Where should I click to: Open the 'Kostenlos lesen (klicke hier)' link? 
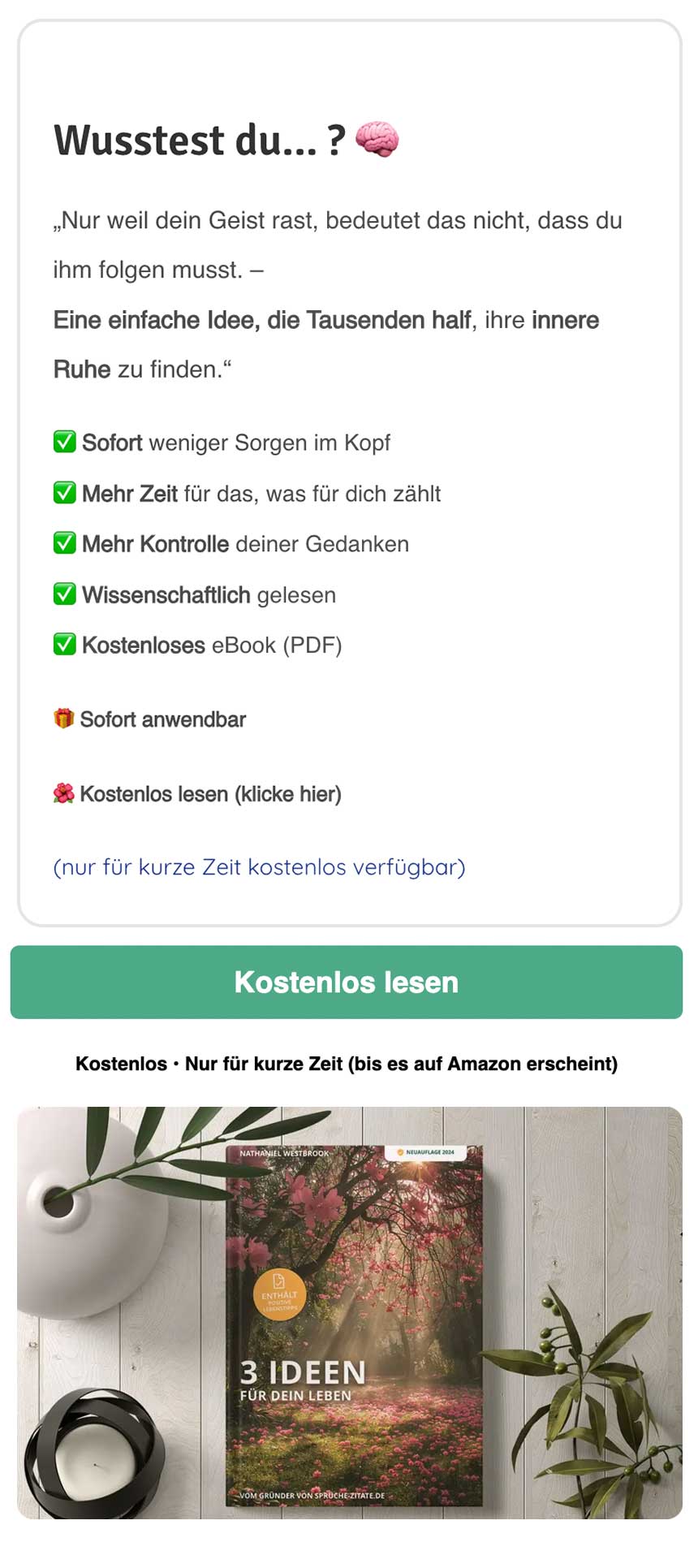209,793
